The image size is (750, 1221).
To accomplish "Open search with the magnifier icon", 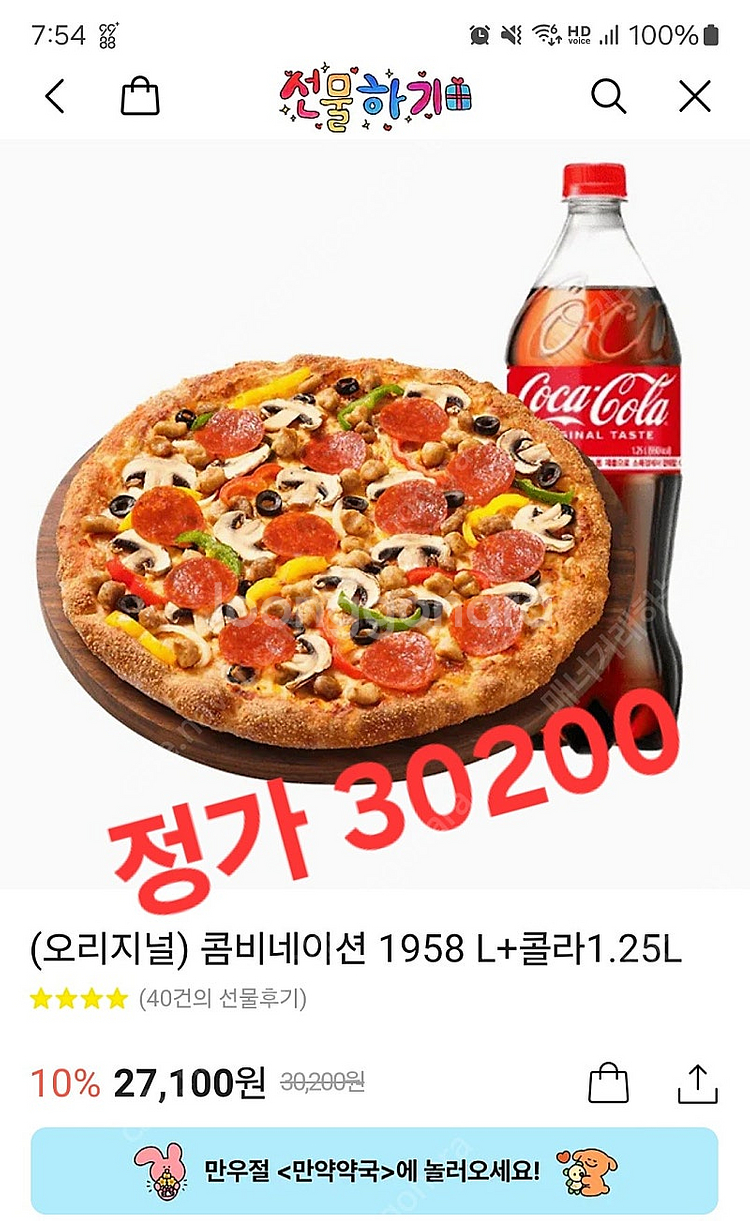I will [x=608, y=97].
